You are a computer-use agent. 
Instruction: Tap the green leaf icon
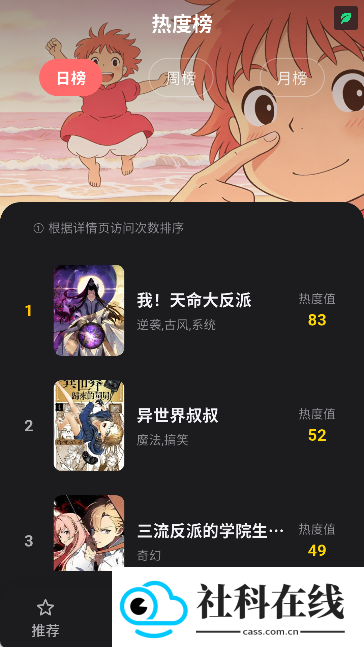(345, 18)
